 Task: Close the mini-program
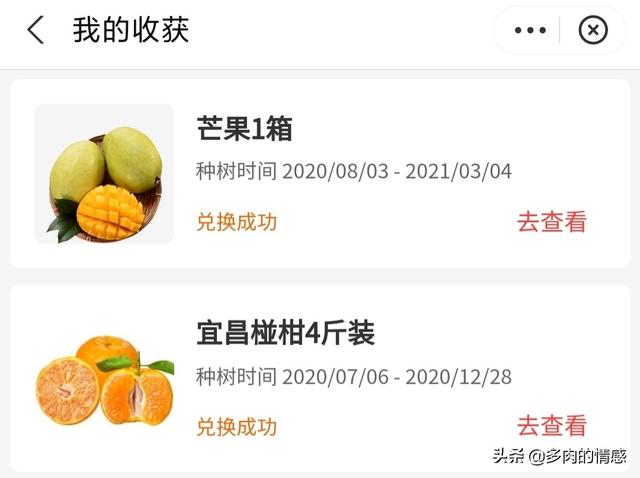tap(593, 31)
